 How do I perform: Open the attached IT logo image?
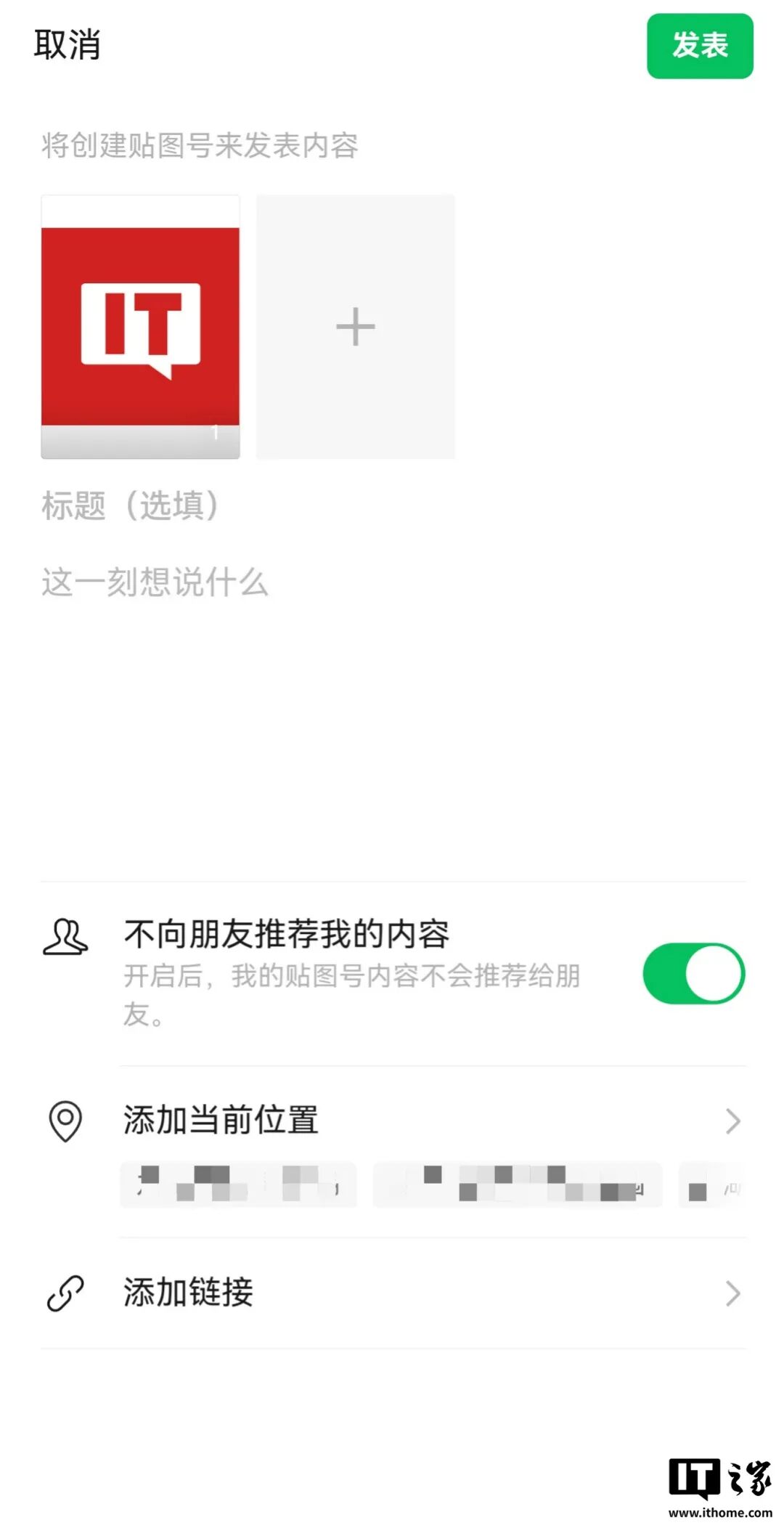pyautogui.click(x=140, y=327)
